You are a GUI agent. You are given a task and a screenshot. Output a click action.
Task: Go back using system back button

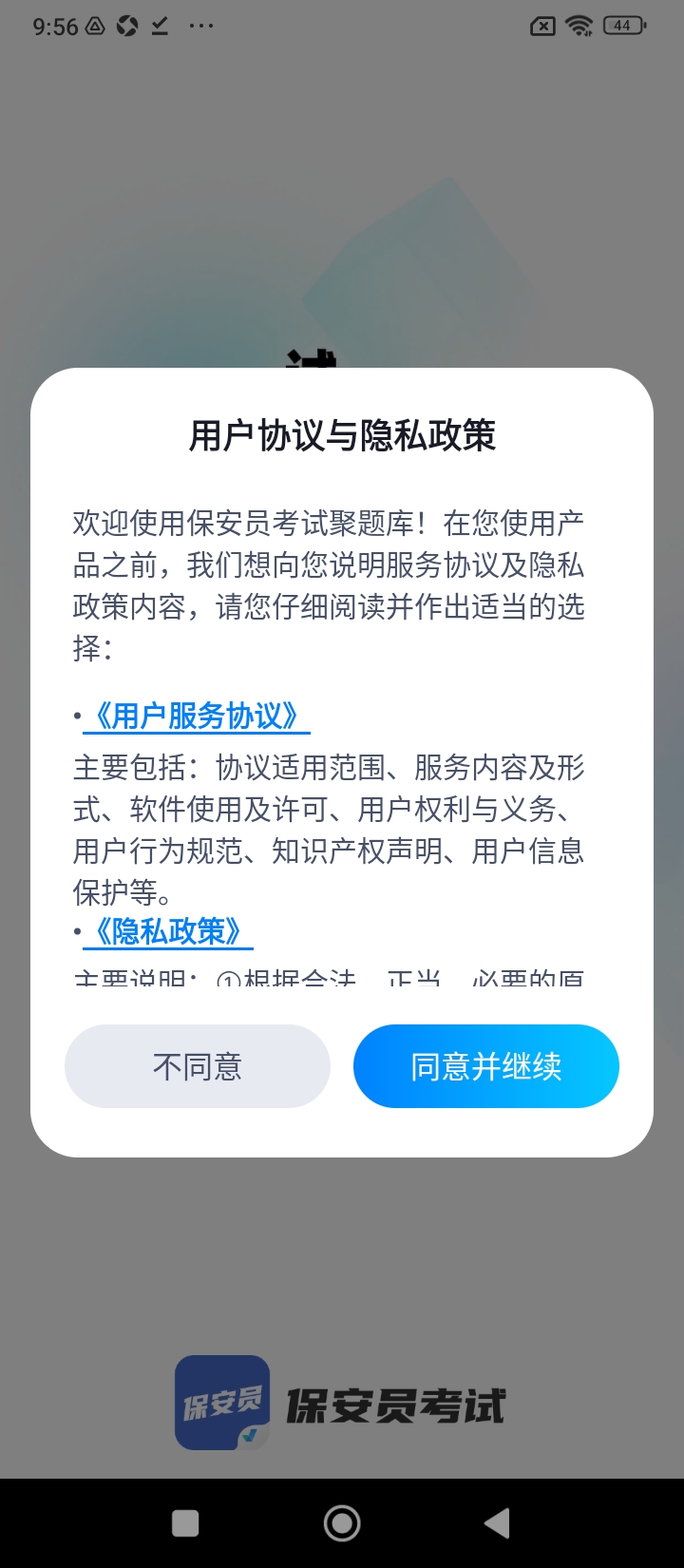pyautogui.click(x=497, y=1523)
